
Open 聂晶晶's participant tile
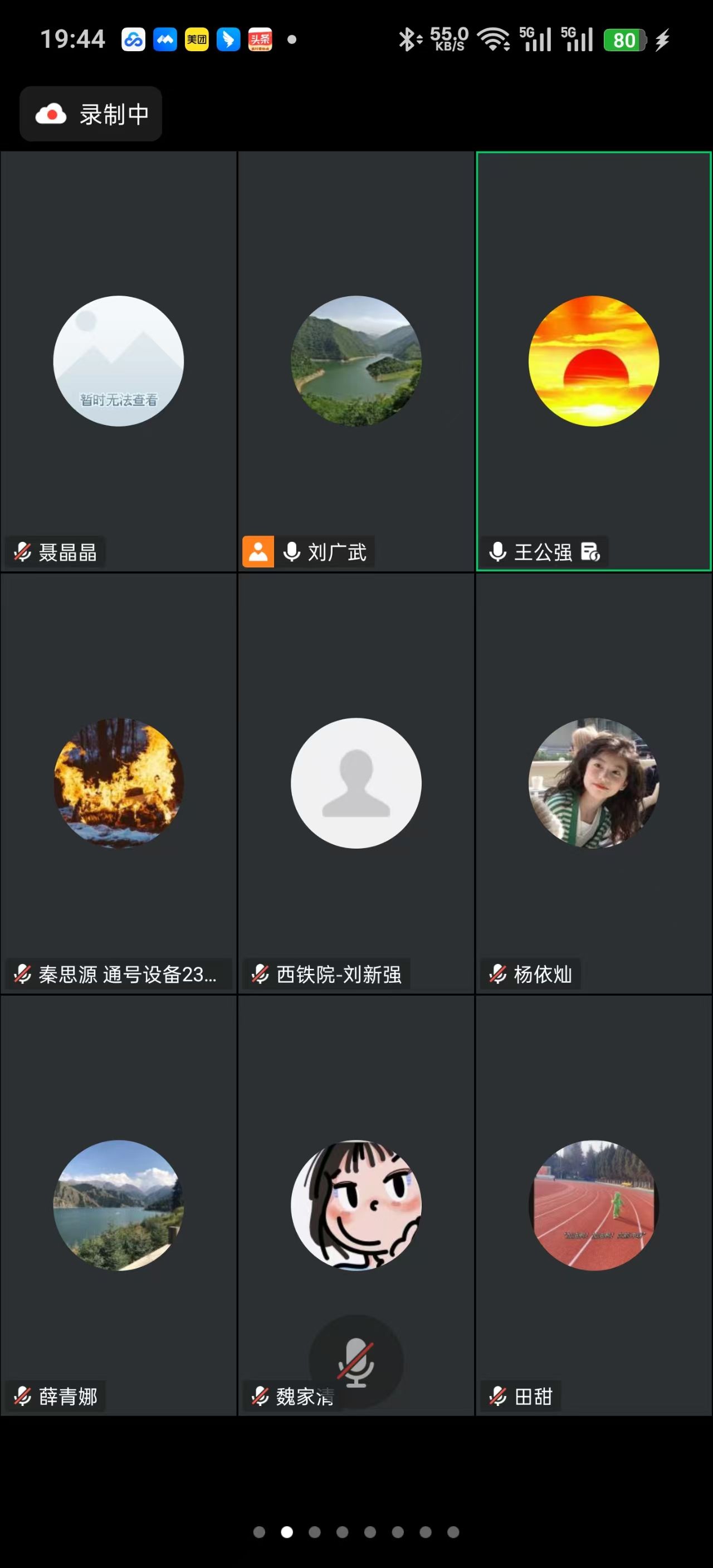click(x=119, y=361)
